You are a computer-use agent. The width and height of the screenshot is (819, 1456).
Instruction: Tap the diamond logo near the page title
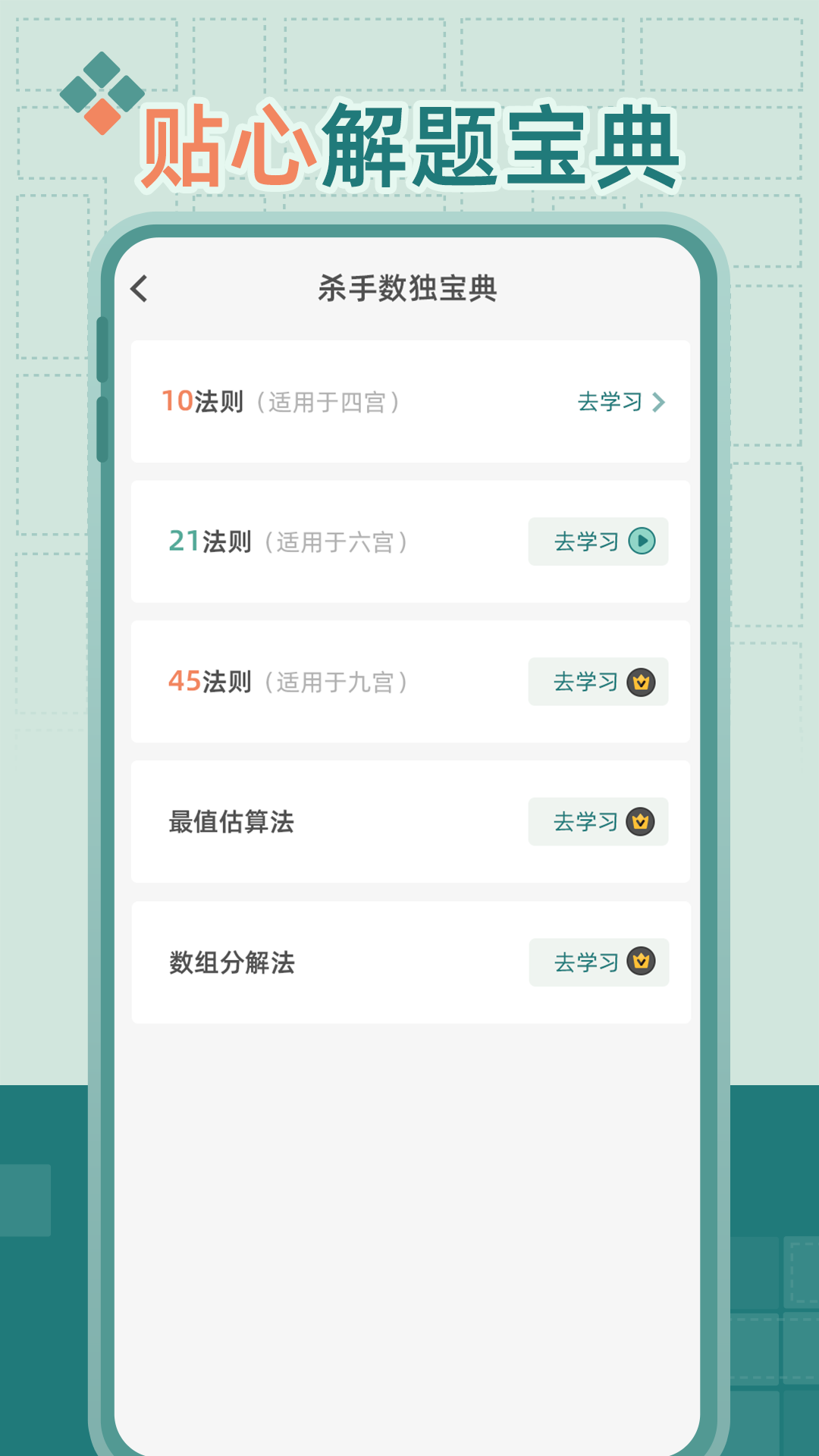click(x=104, y=91)
